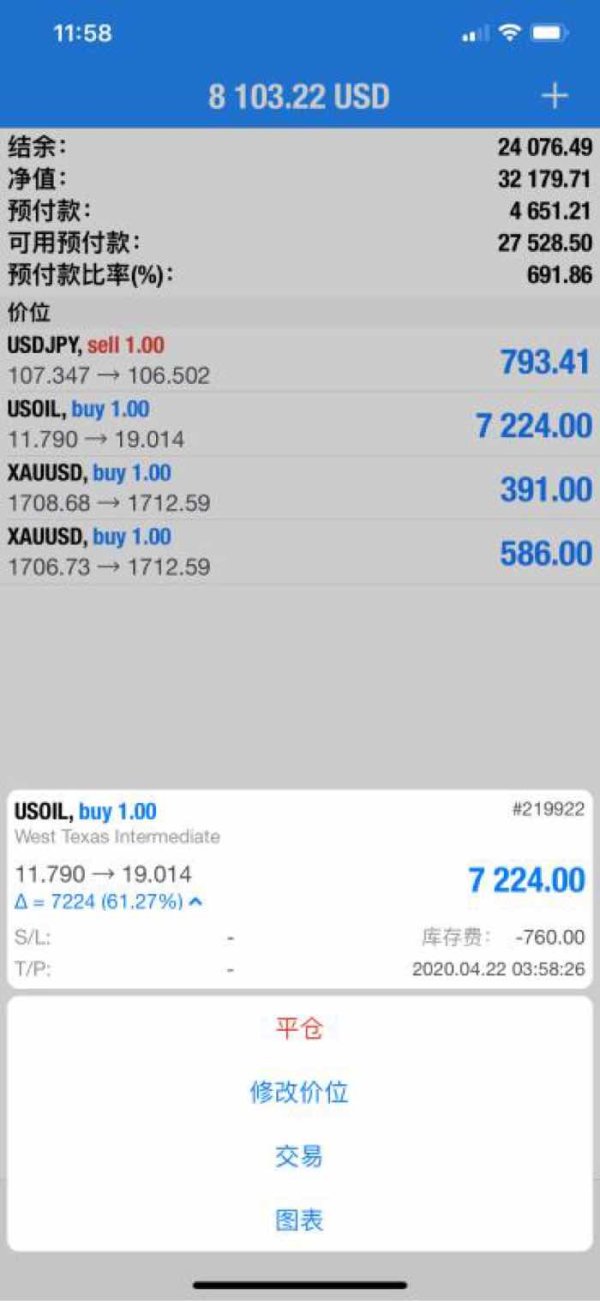
Task: Select the USOIL buy 1.00 row in the list
Action: [300, 424]
